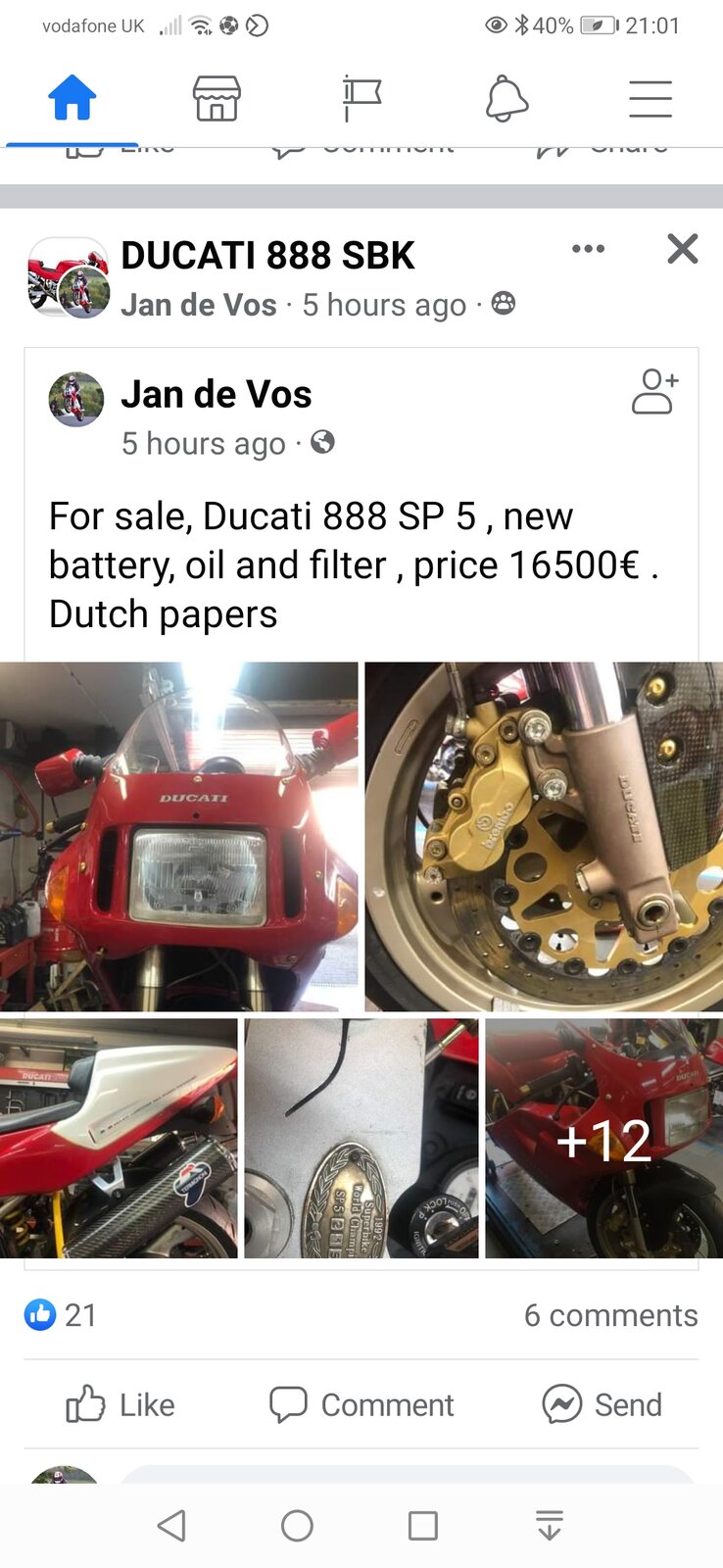Open the brass SP5 plaque photo

point(361,1138)
